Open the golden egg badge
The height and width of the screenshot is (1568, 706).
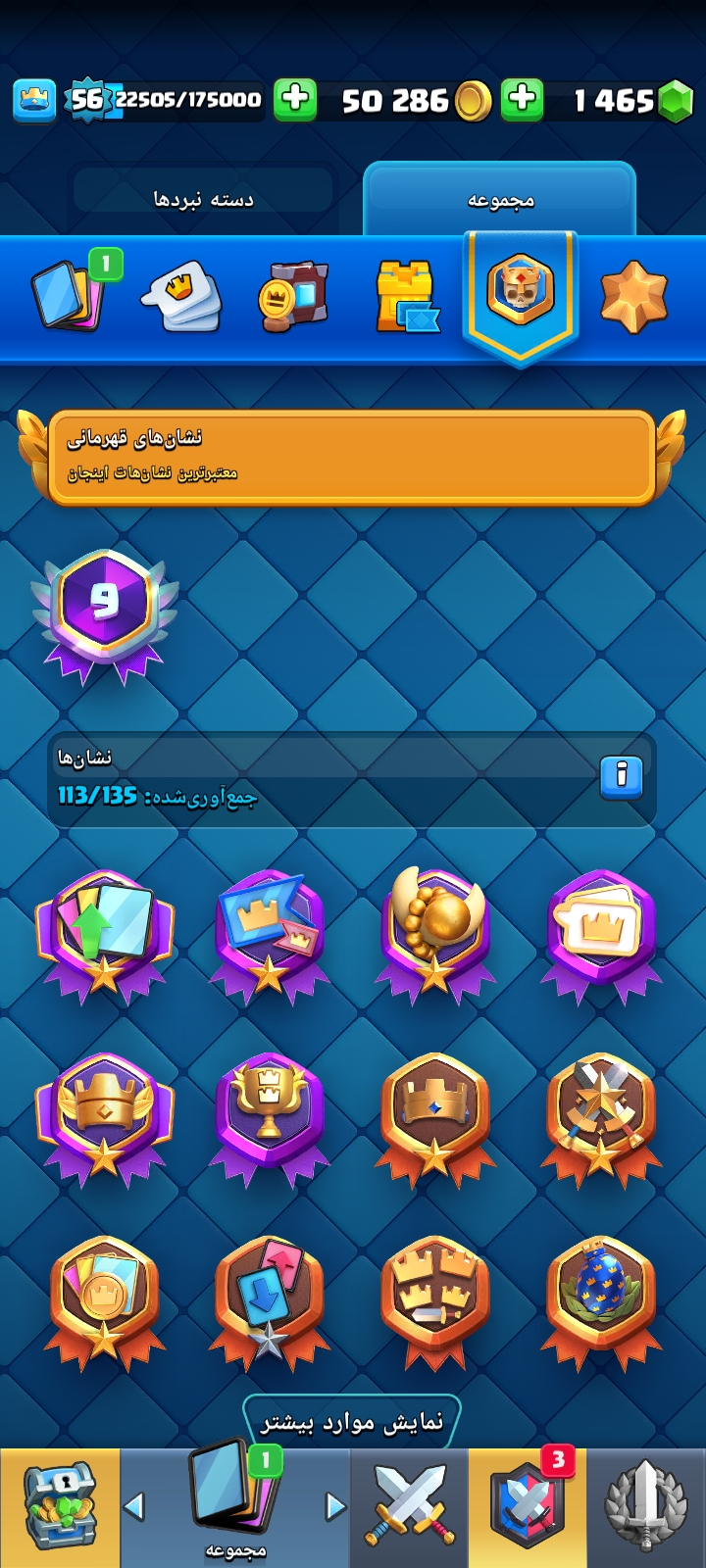[x=434, y=934]
